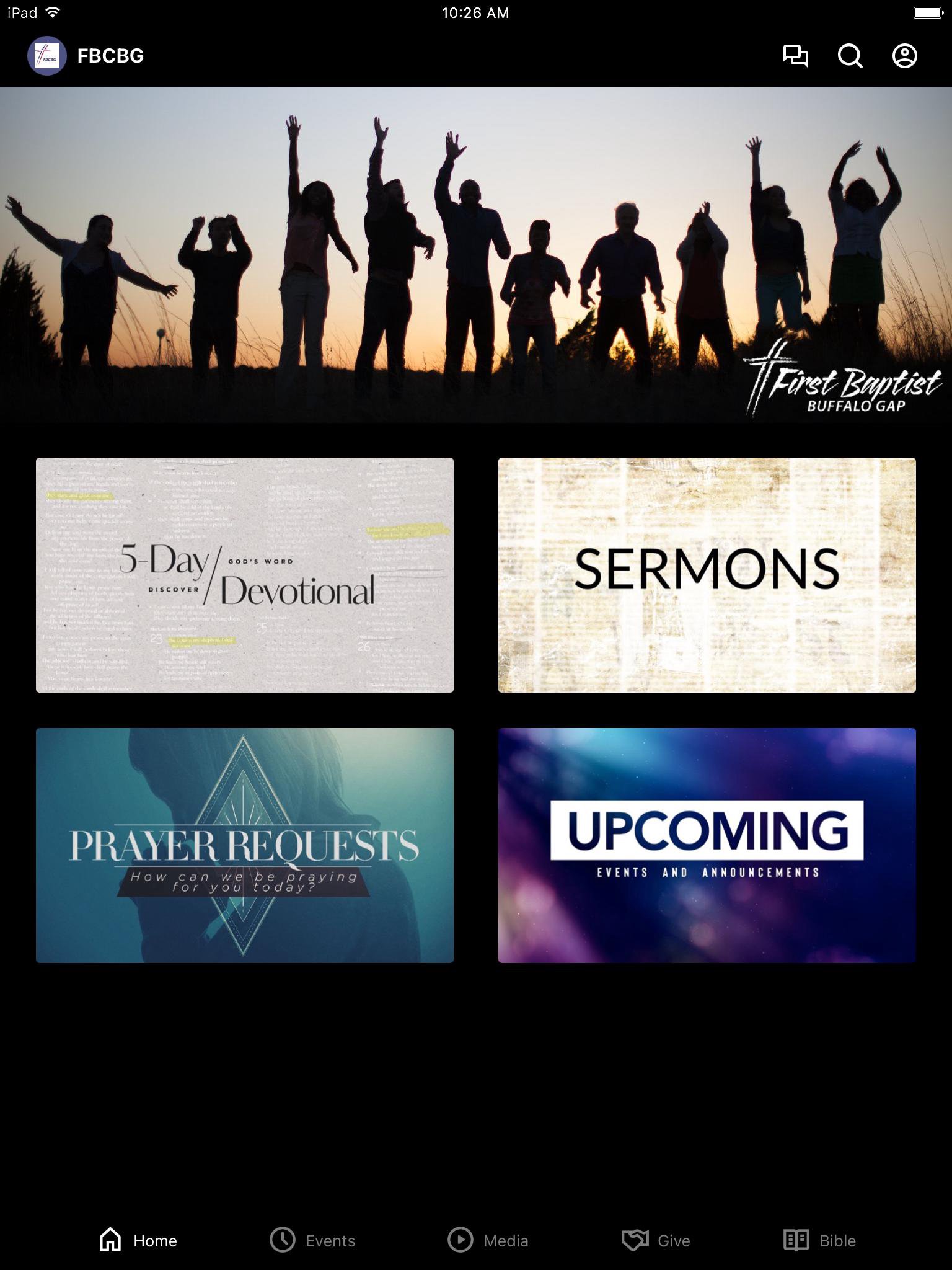952x1270 pixels.
Task: Open Upcoming Events and Announcements card
Action: pyautogui.click(x=707, y=845)
